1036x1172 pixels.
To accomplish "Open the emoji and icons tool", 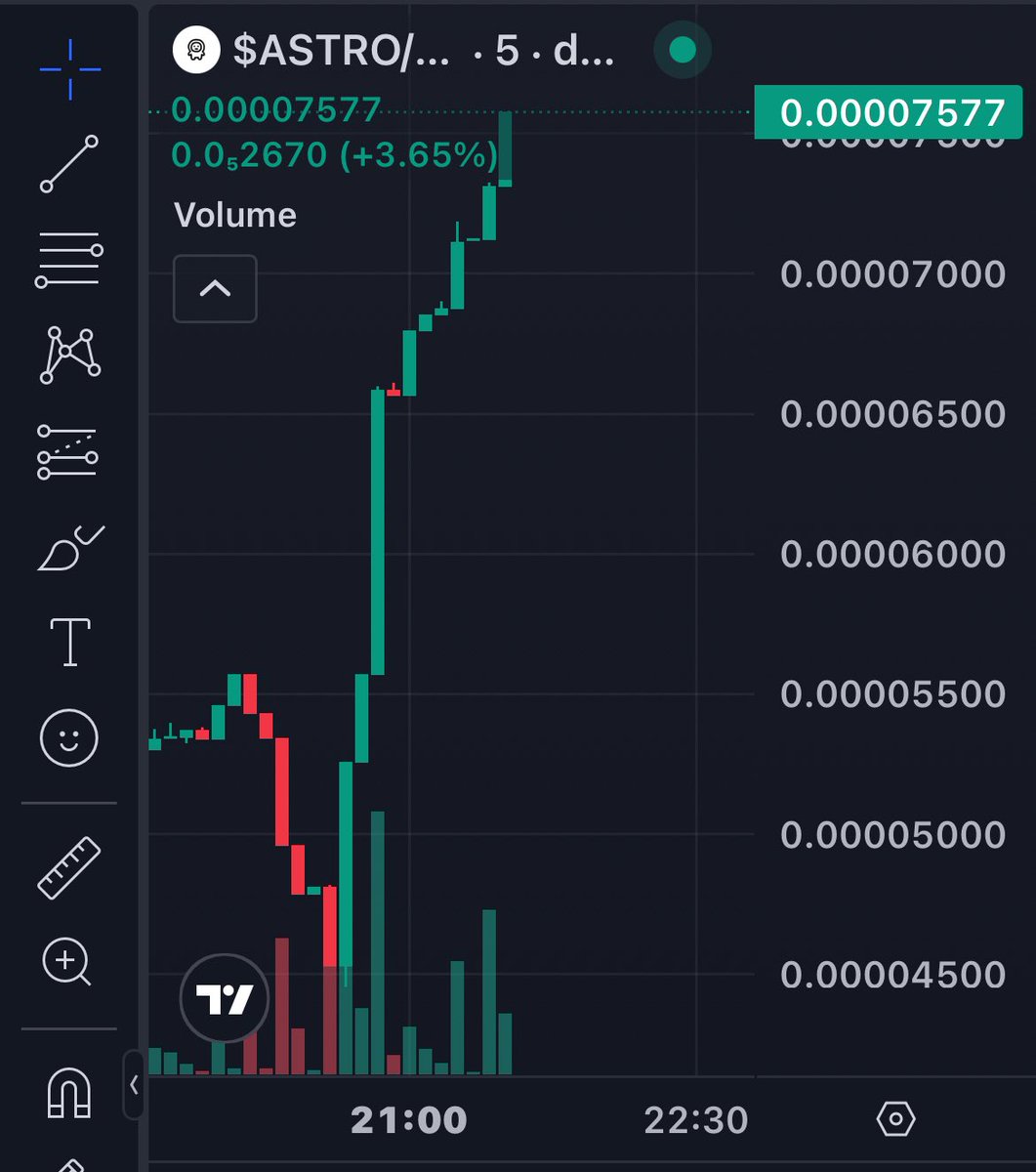I will 69,737.
